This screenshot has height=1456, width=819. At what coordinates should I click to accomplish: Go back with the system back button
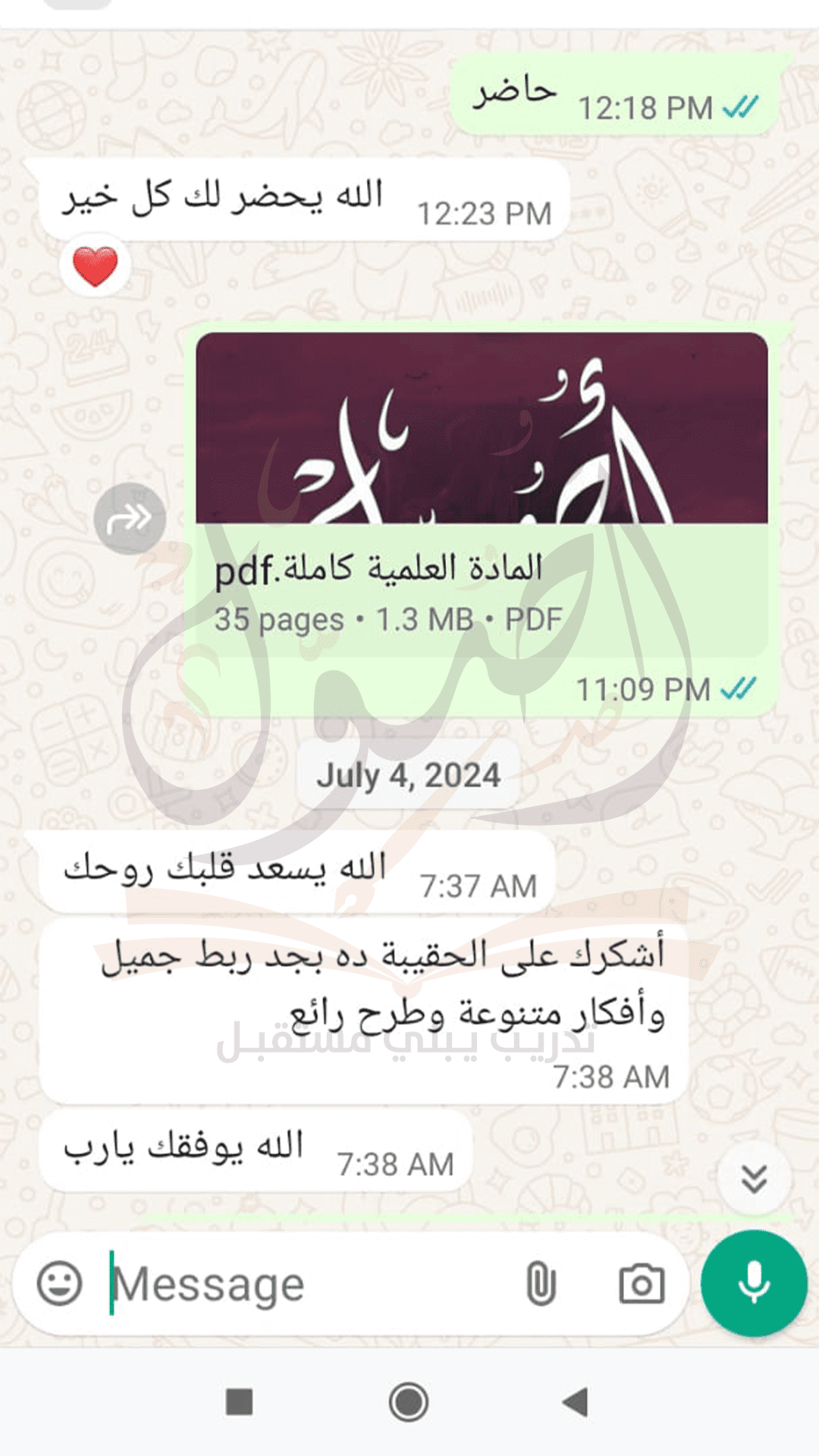point(576,1401)
